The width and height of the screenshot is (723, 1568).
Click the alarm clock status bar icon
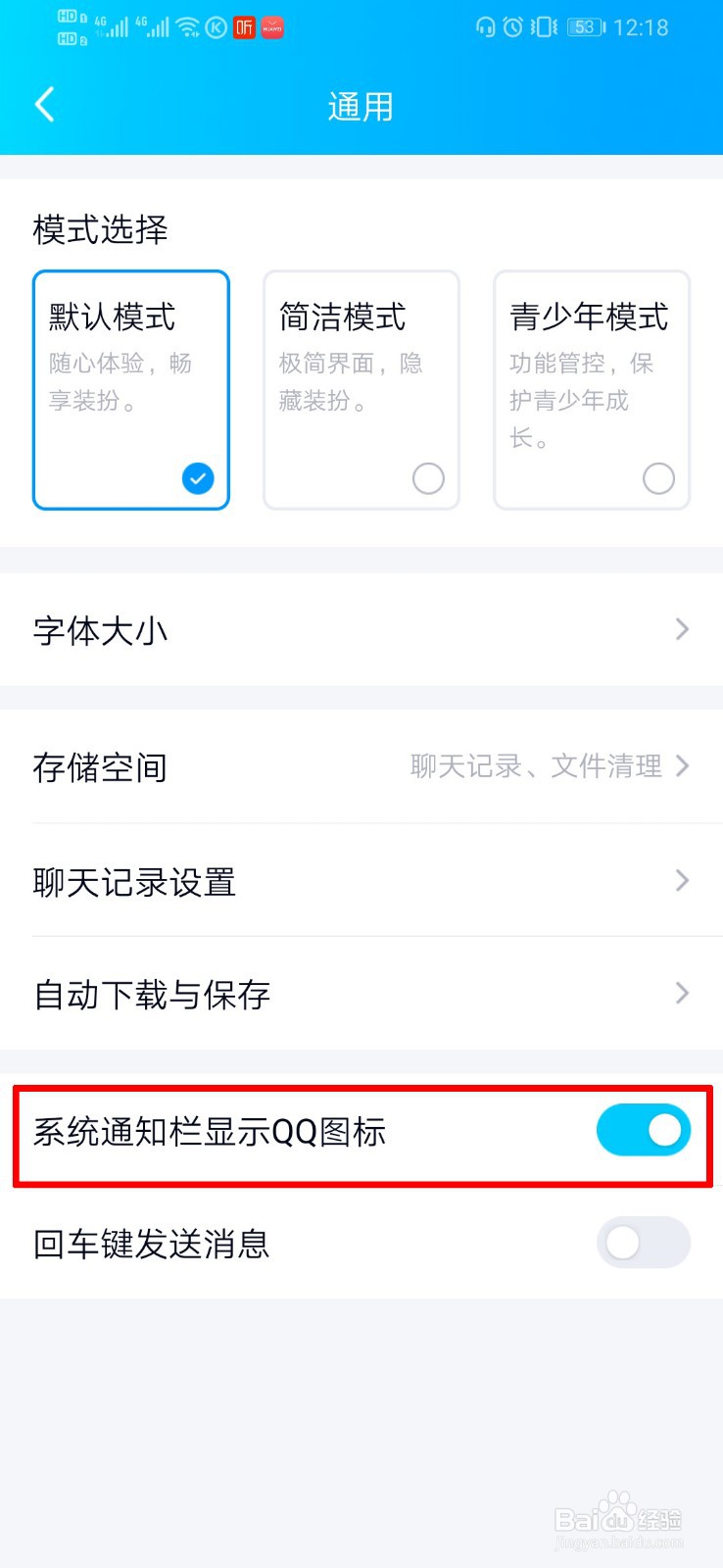pyautogui.click(x=512, y=26)
